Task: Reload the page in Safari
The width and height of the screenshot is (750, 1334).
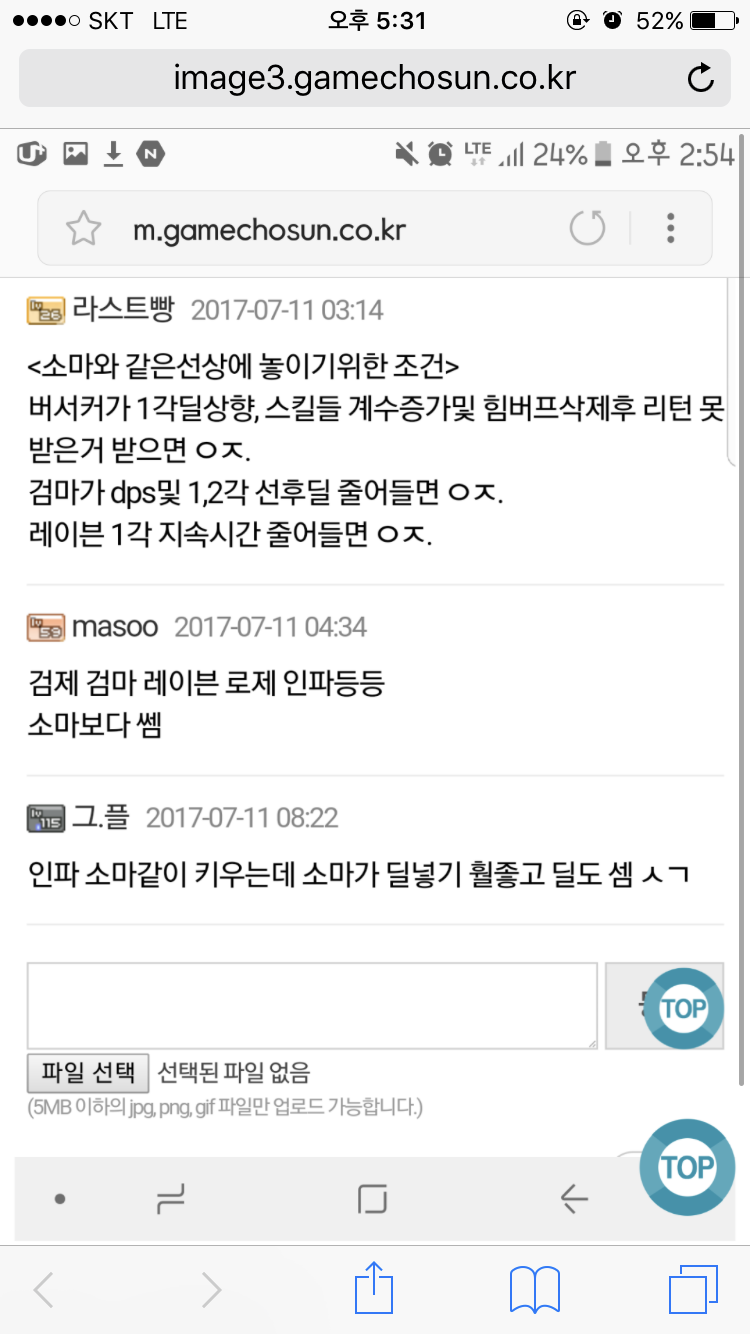Action: pyautogui.click(x=701, y=78)
